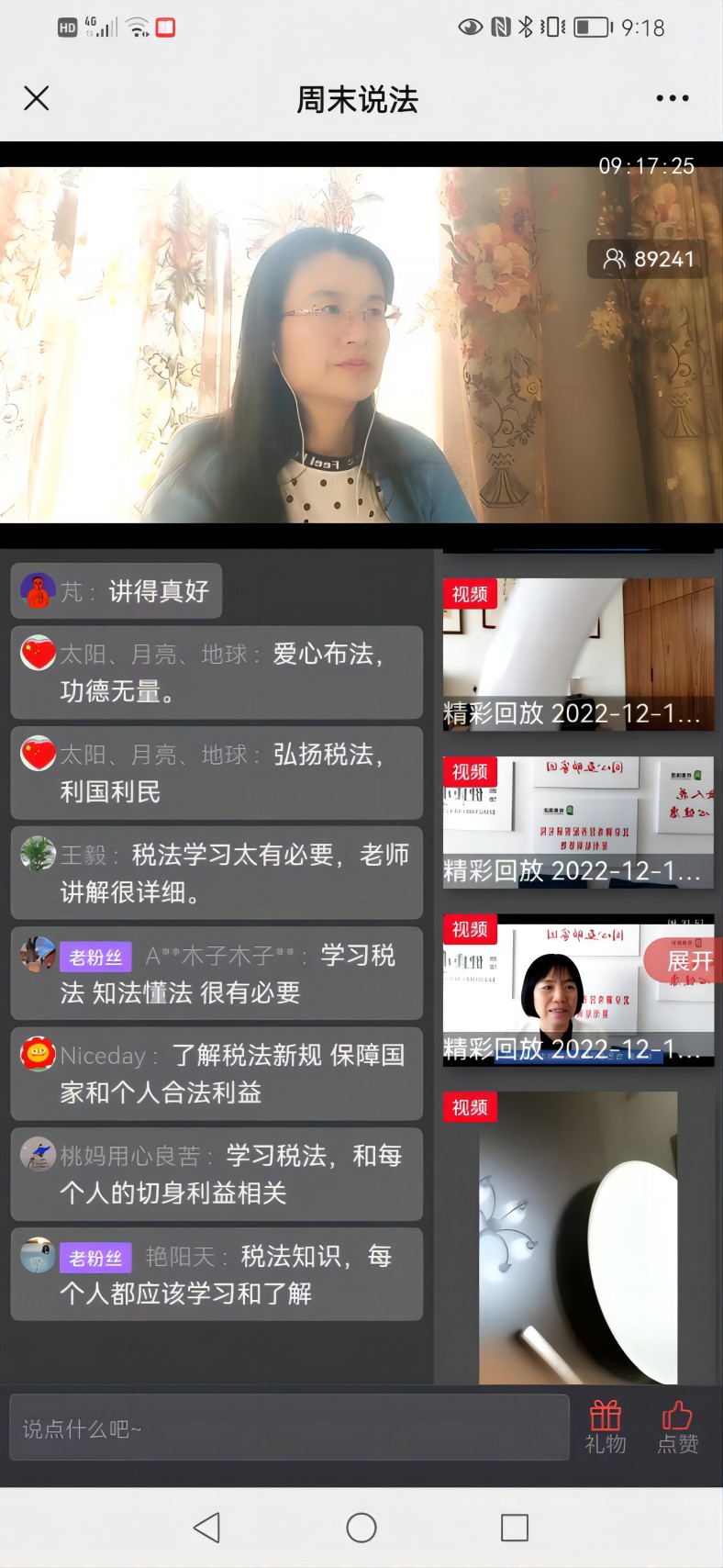Expand the panel with 展开 button
This screenshot has height=1568, width=723.
click(688, 961)
